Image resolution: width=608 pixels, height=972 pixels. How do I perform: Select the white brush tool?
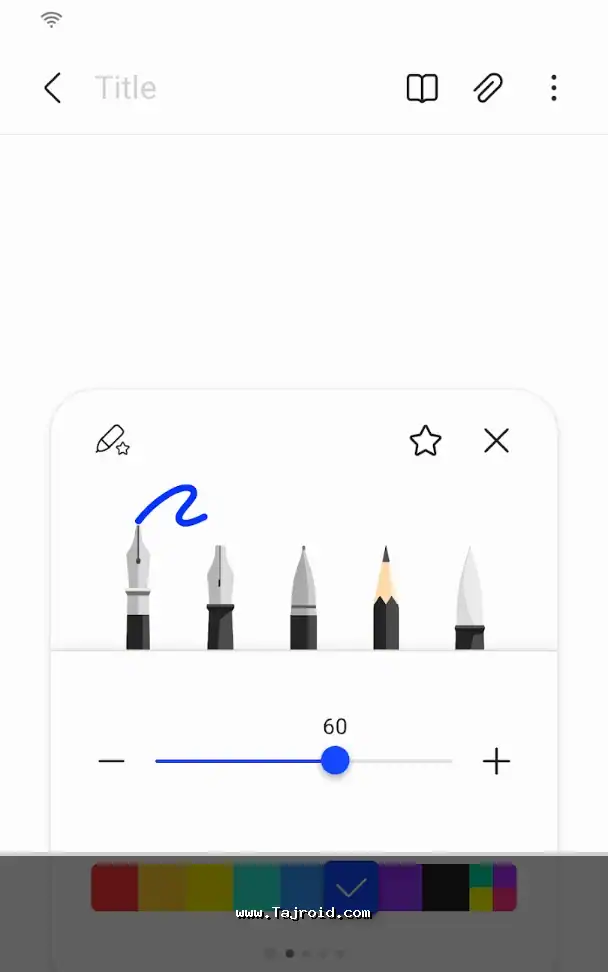pyautogui.click(x=470, y=597)
